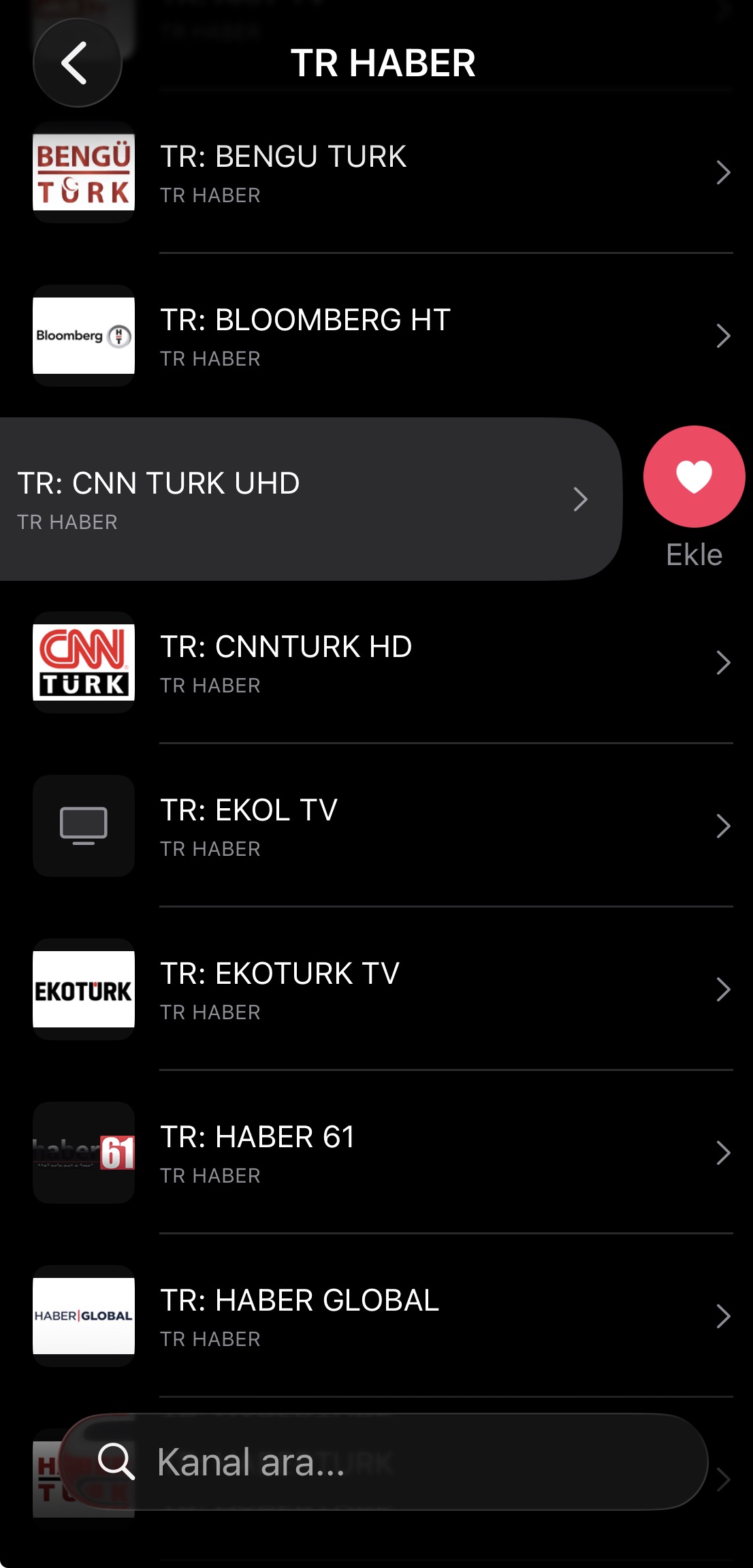Select the CNN TÜRK channel logo
The height and width of the screenshot is (1568, 753).
click(83, 662)
